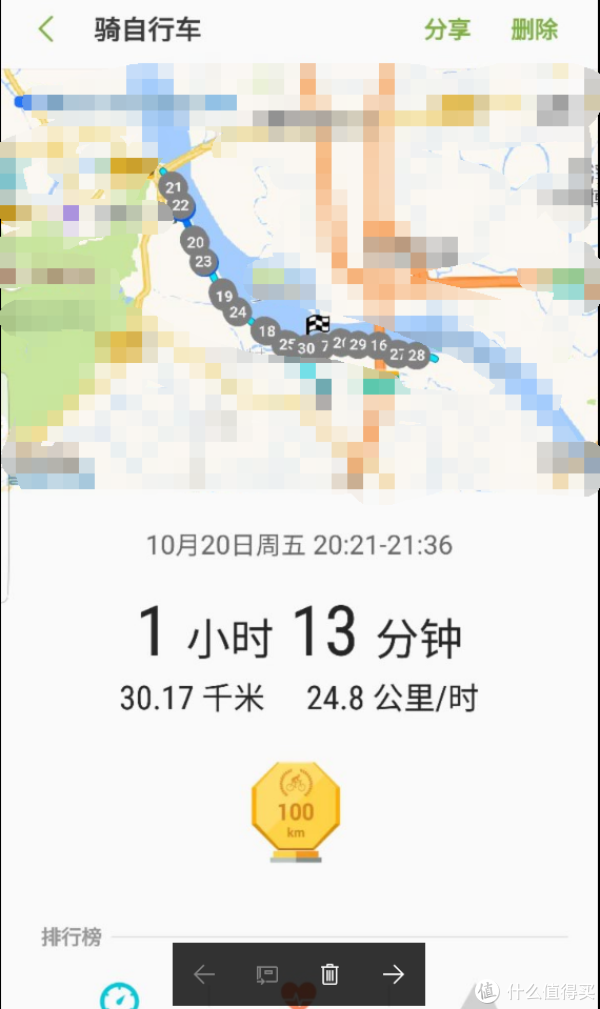The image size is (600, 1009).
Task: Open the 100 km cycling badge
Action: point(295,812)
